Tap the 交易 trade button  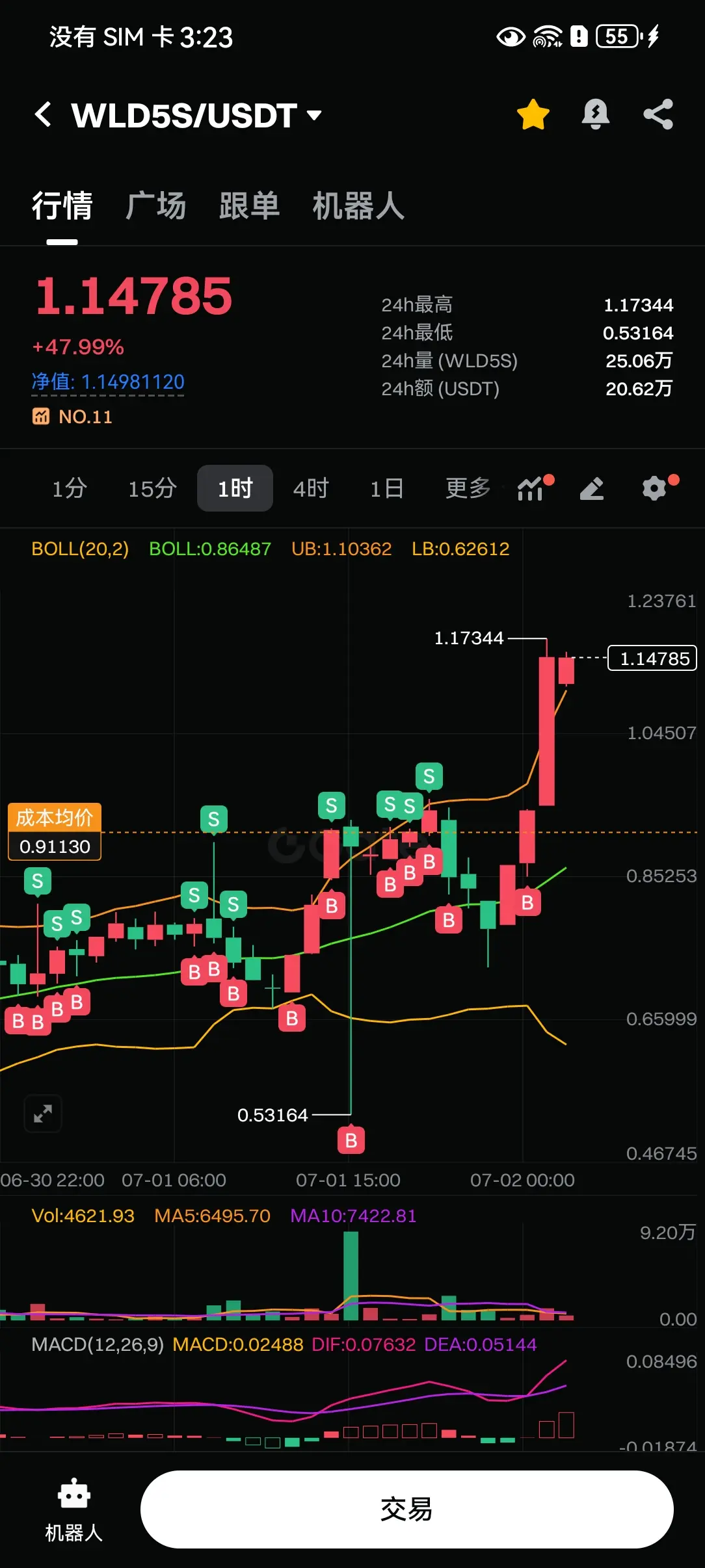tap(407, 1509)
